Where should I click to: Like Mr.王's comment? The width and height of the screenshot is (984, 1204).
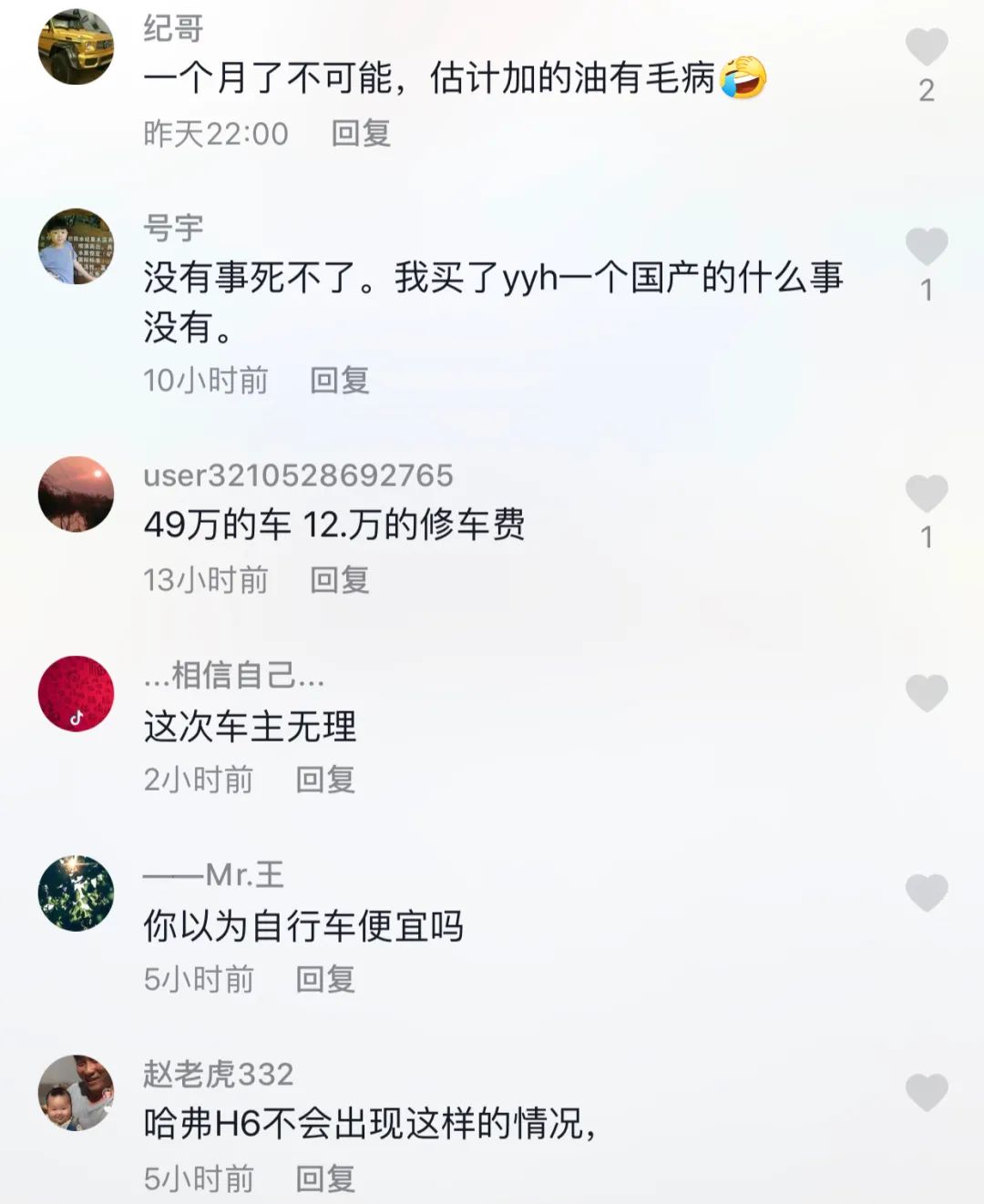[x=927, y=893]
